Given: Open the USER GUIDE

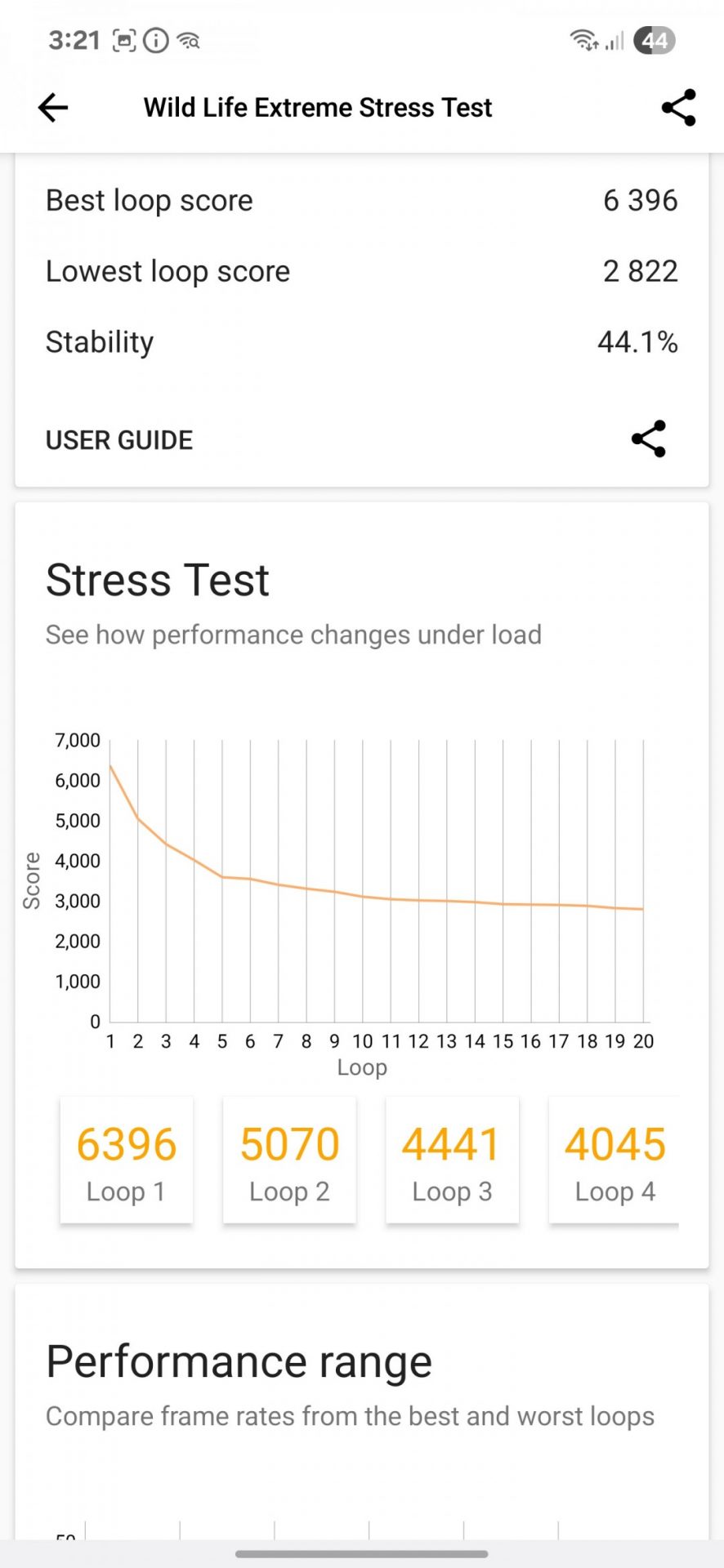Looking at the screenshot, I should pos(119,440).
